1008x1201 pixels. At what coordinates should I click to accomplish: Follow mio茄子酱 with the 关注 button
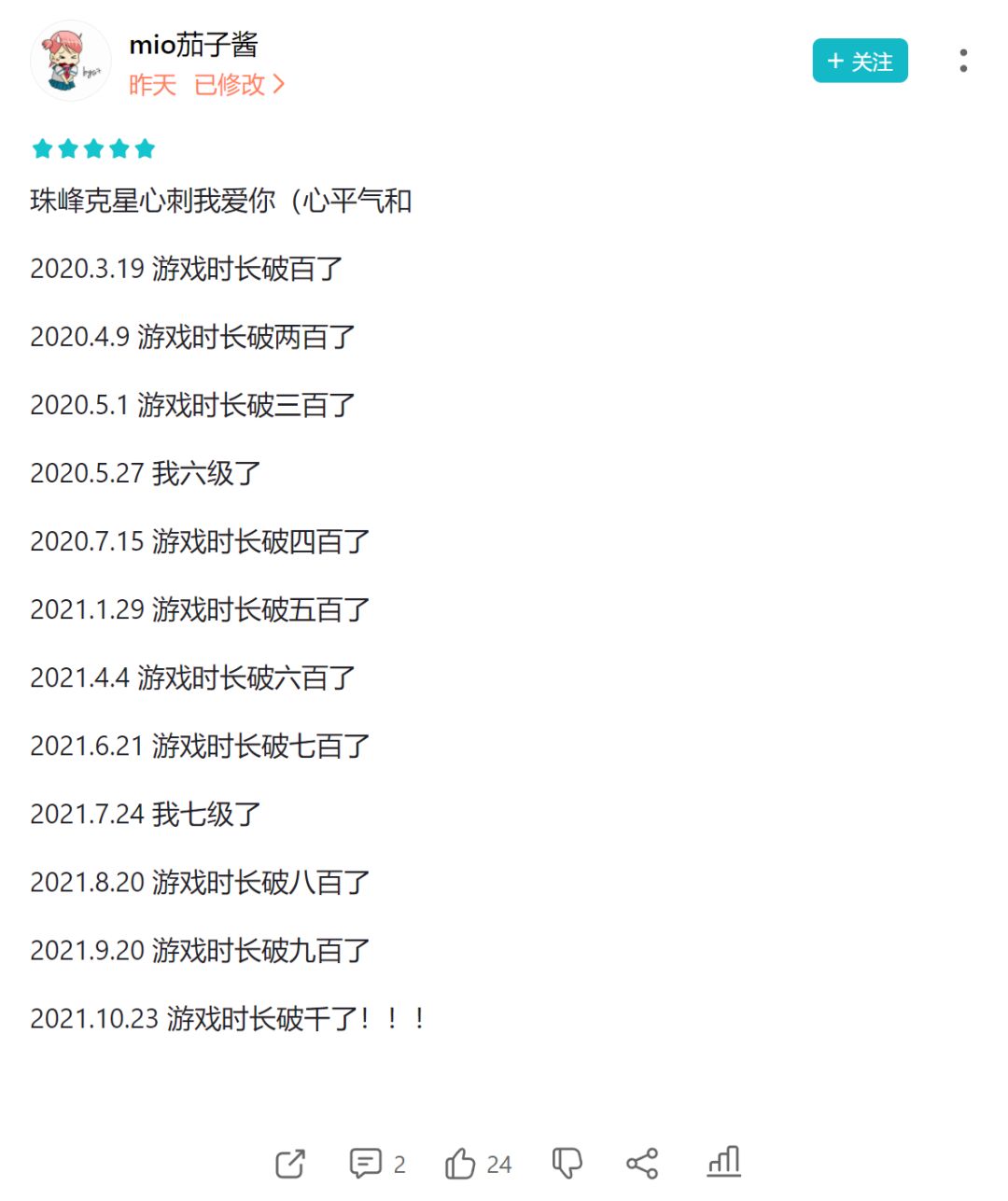pyautogui.click(x=860, y=62)
